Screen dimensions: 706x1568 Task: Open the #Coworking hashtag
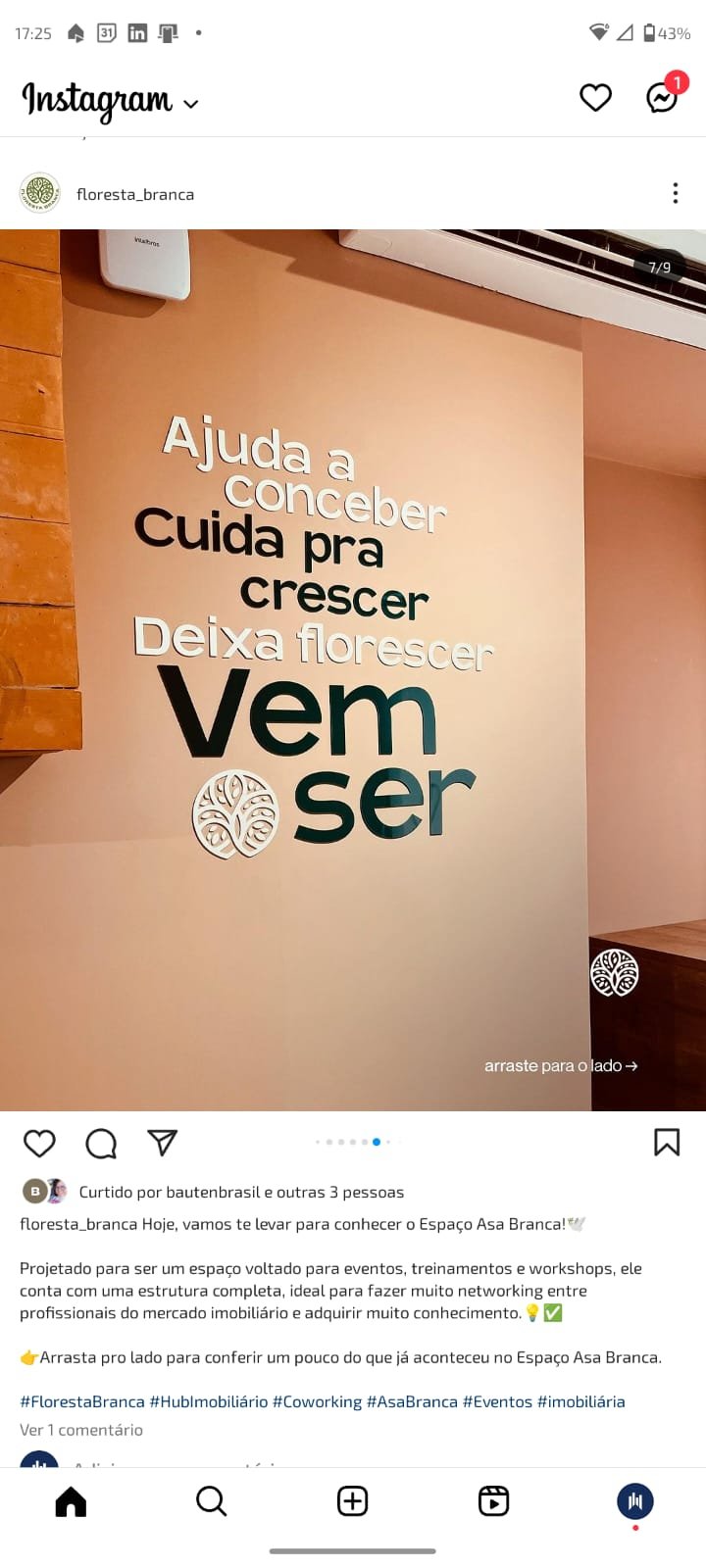[317, 1401]
